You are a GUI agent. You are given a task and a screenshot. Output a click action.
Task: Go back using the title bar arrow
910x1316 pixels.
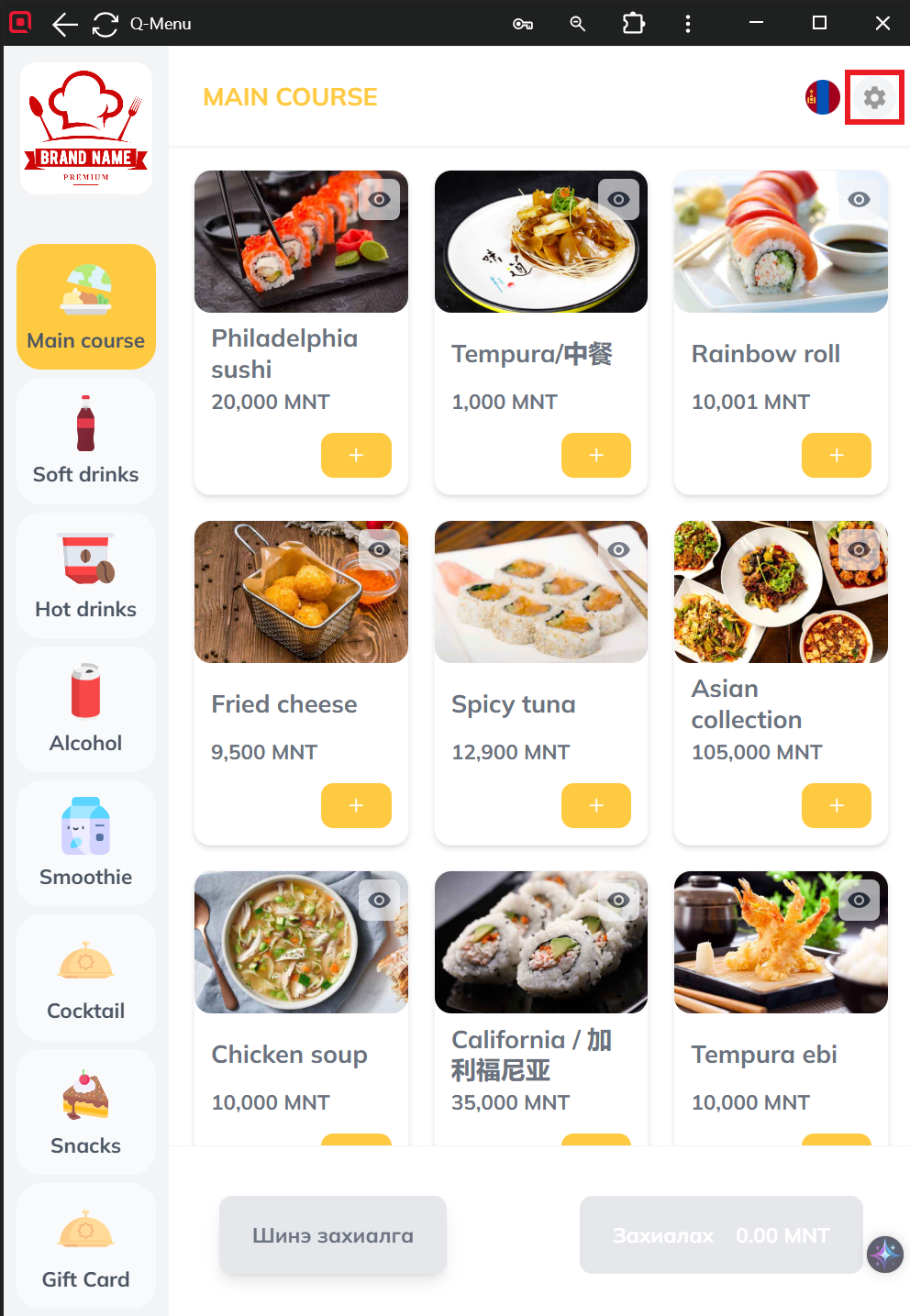tap(64, 24)
